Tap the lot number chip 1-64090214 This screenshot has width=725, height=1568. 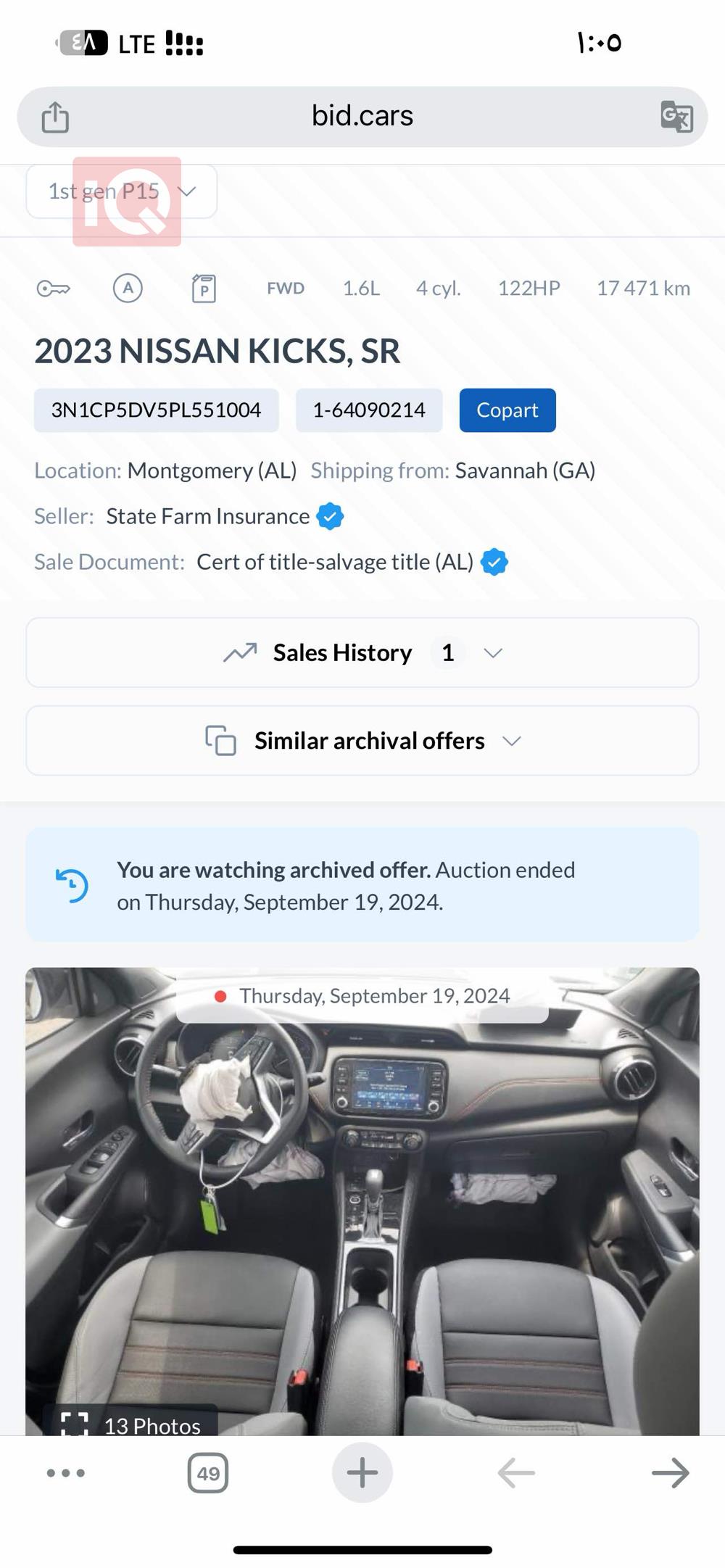(x=368, y=410)
